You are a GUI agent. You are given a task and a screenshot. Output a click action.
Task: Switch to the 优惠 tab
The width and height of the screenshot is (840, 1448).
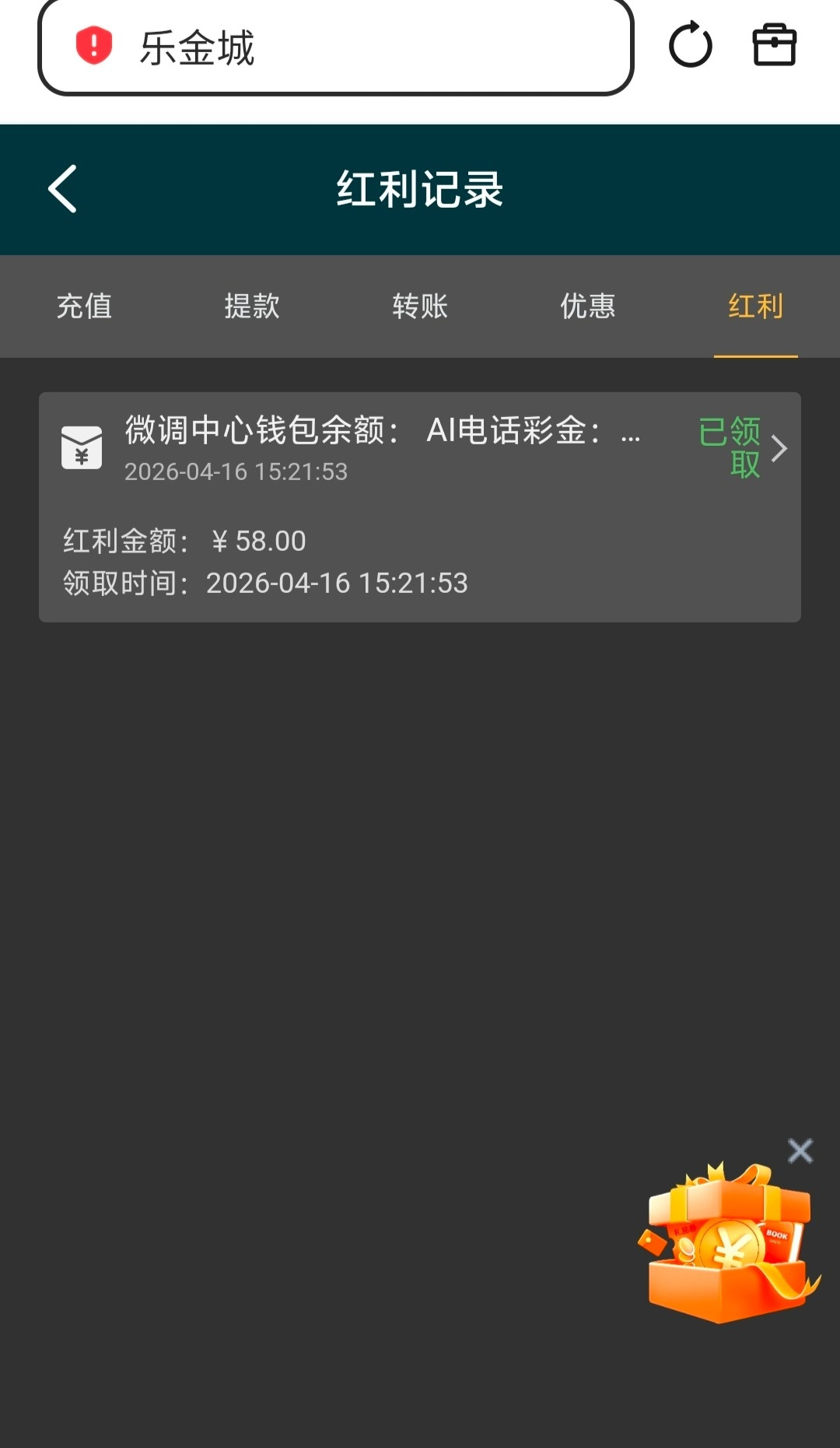point(588,306)
